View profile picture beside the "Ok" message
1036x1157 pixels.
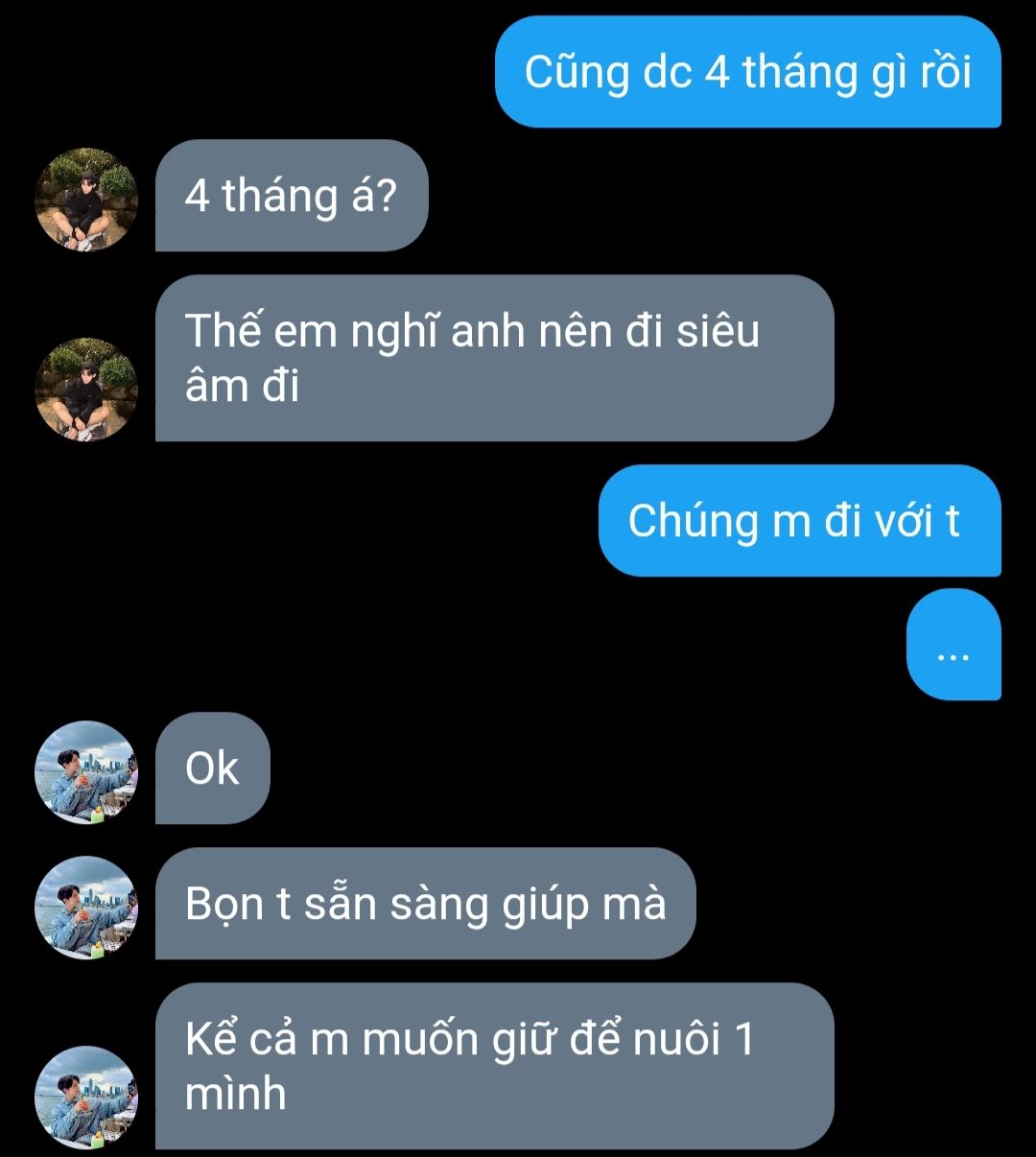[86, 772]
